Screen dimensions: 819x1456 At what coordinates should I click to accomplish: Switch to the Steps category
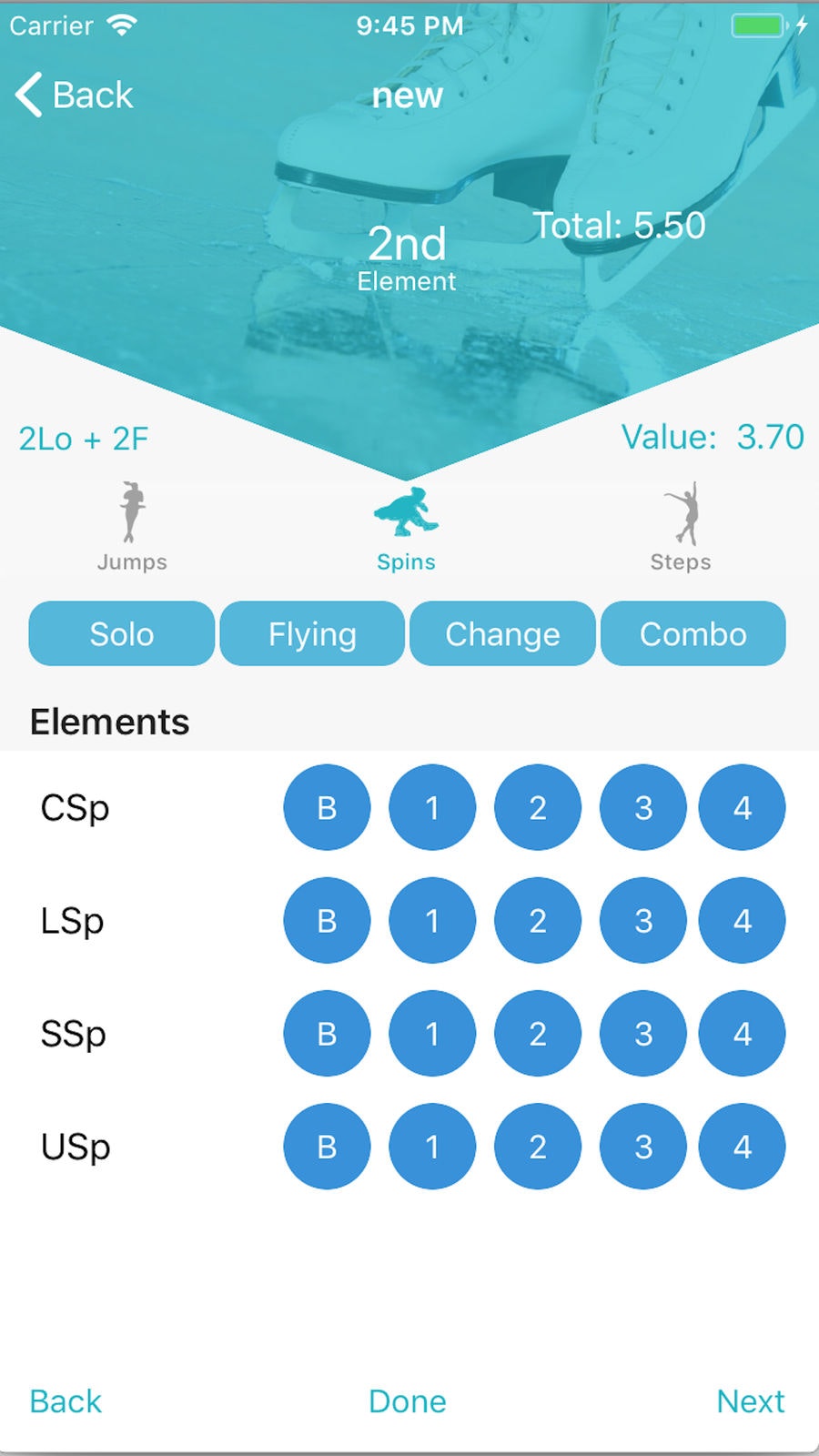681,526
